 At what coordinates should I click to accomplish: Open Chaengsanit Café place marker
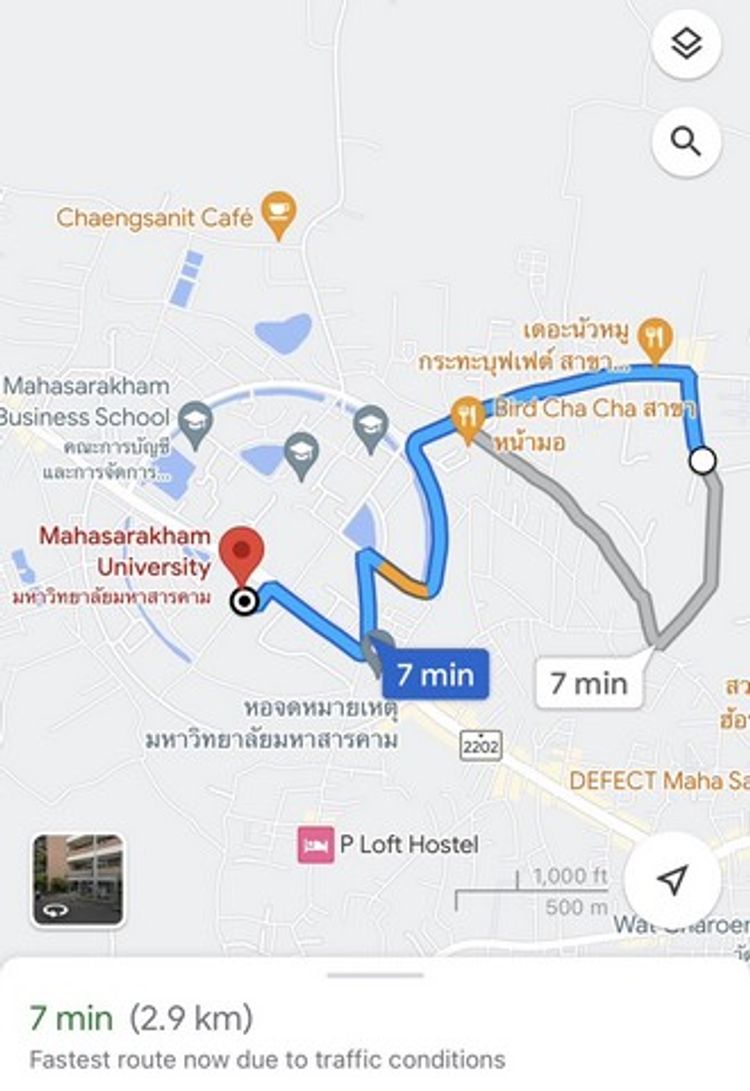click(277, 214)
